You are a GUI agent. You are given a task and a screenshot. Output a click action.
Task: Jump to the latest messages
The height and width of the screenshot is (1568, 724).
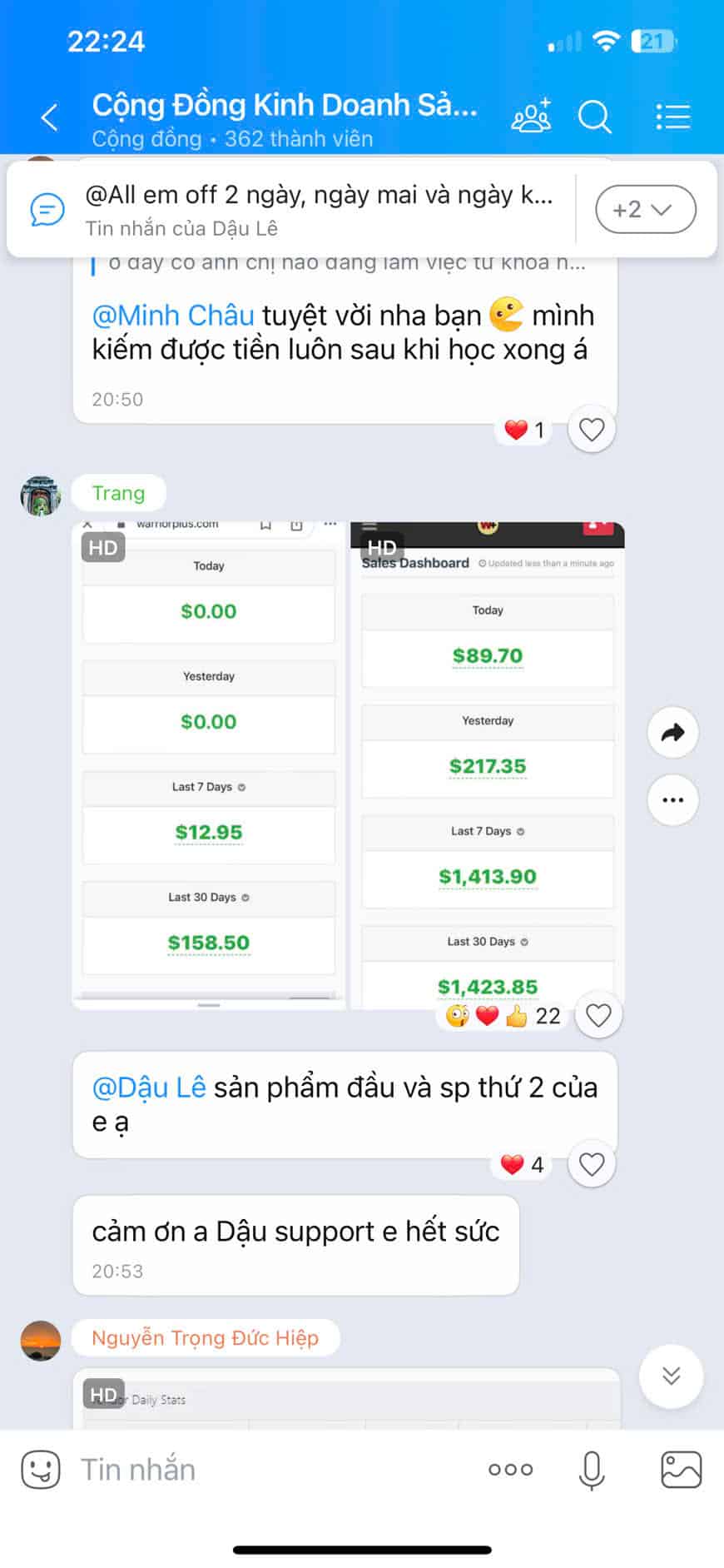[x=671, y=1376]
